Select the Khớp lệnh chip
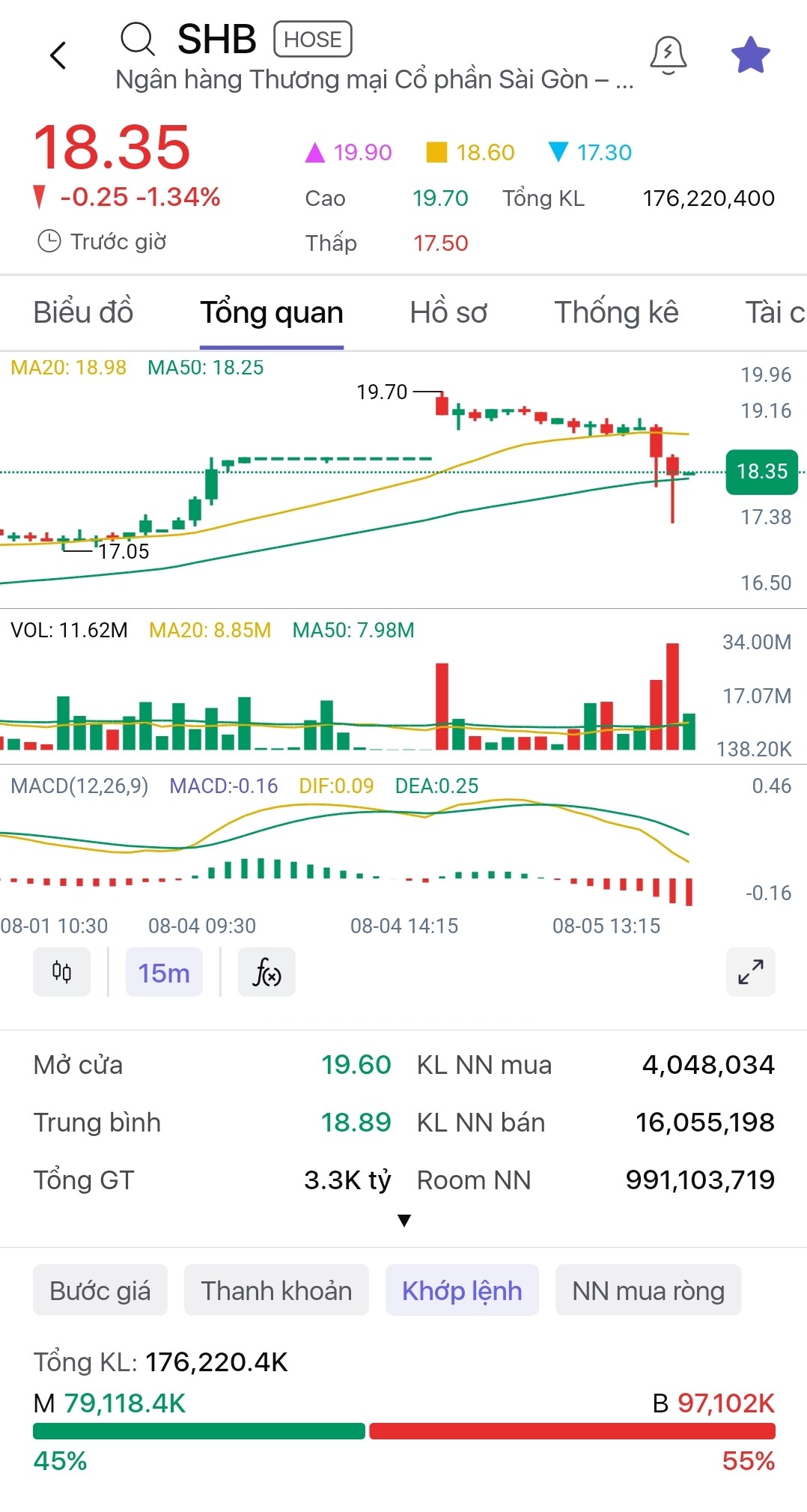Screen dimensions: 807x1512 click(x=462, y=1290)
